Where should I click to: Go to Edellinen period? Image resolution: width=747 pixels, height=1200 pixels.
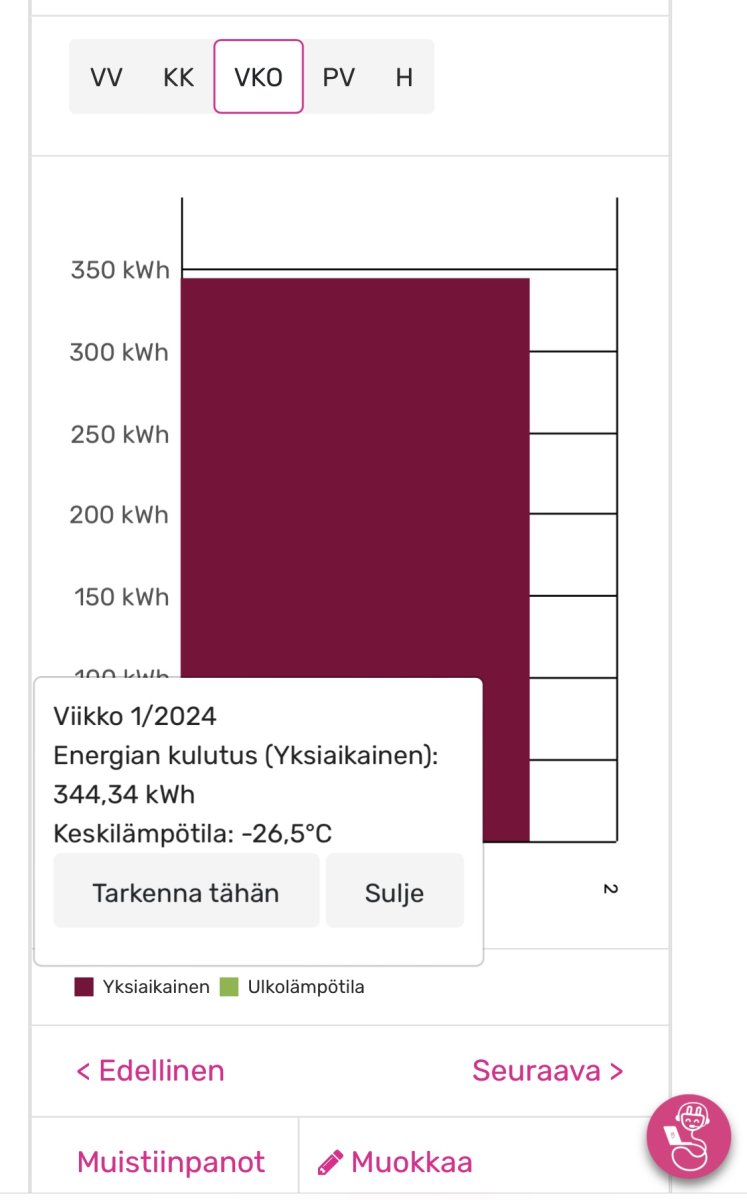(x=151, y=1071)
